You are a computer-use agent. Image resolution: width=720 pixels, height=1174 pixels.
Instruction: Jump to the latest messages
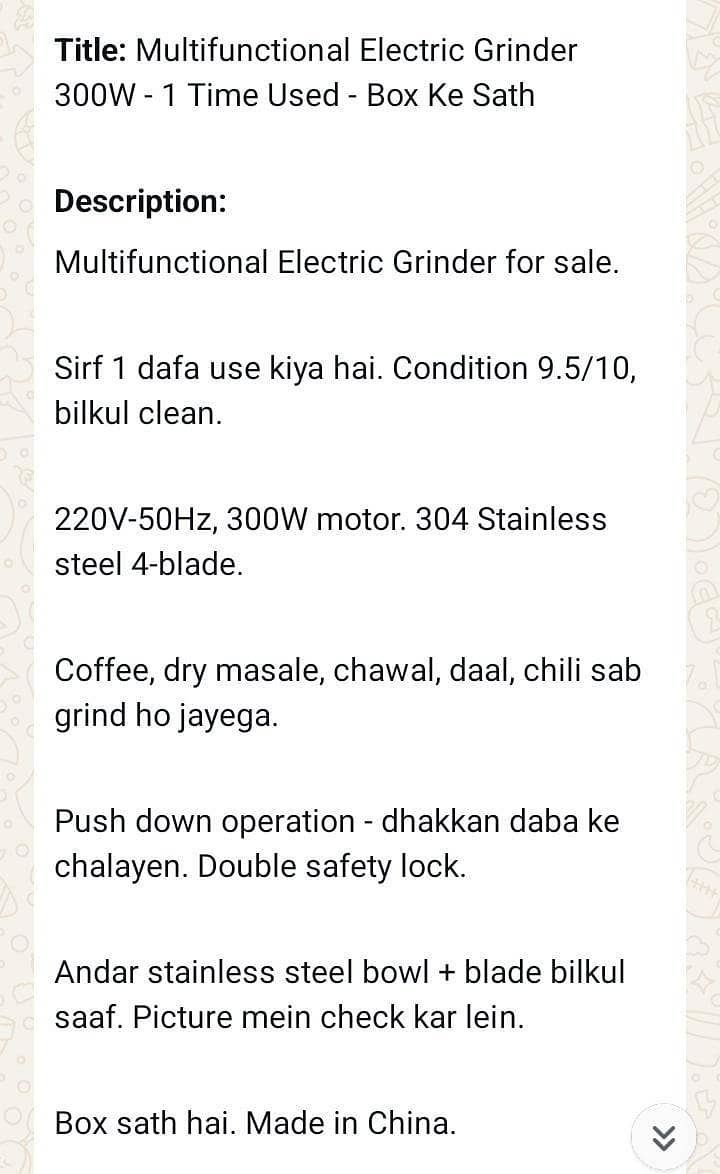(x=663, y=1137)
